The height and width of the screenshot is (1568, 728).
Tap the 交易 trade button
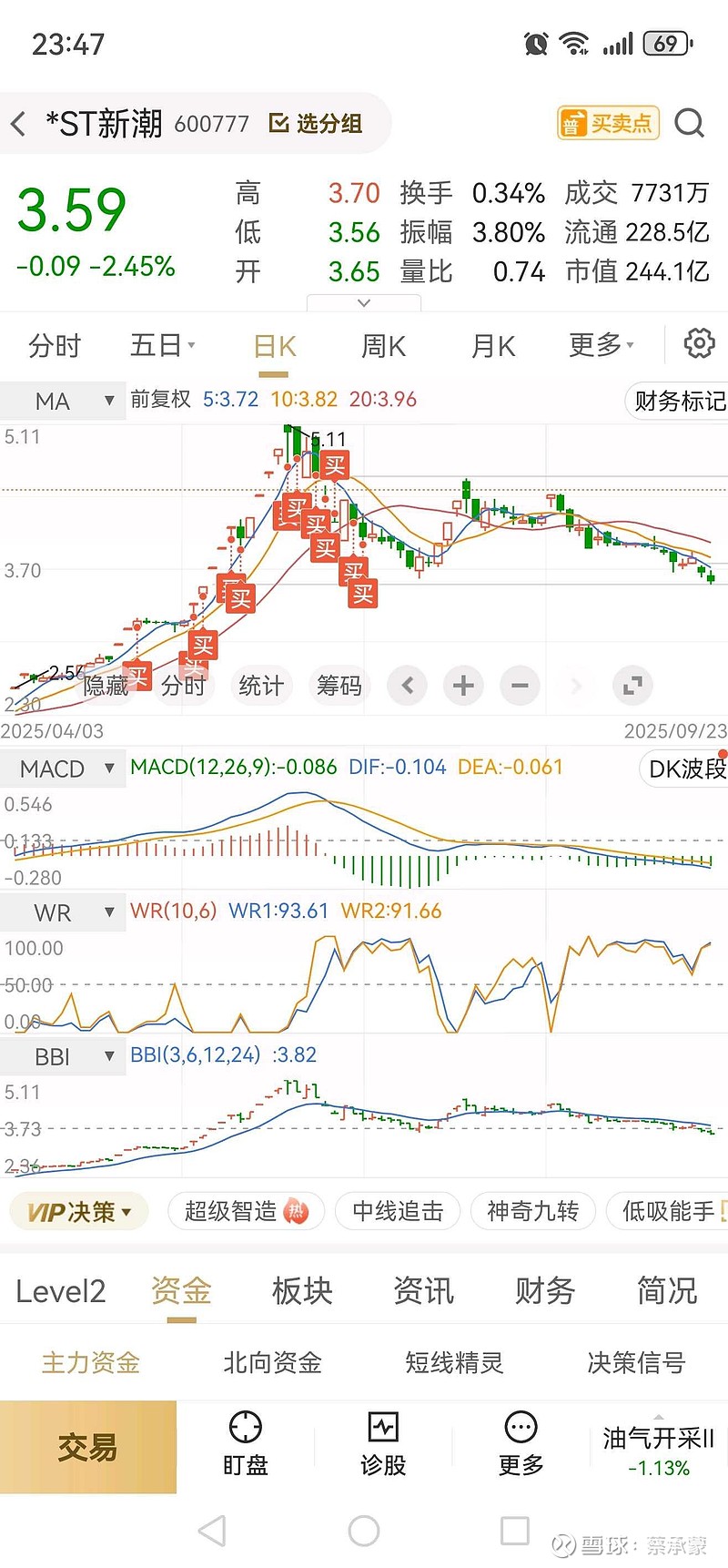pyautogui.click(x=88, y=1447)
